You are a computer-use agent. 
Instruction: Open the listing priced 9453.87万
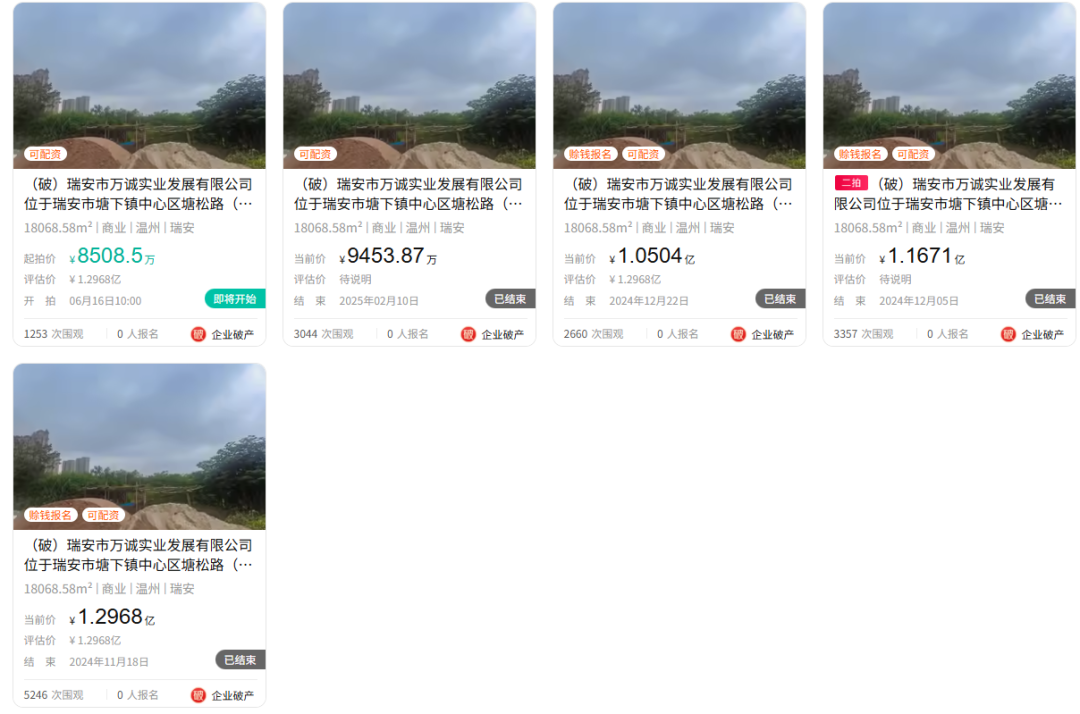409,194
